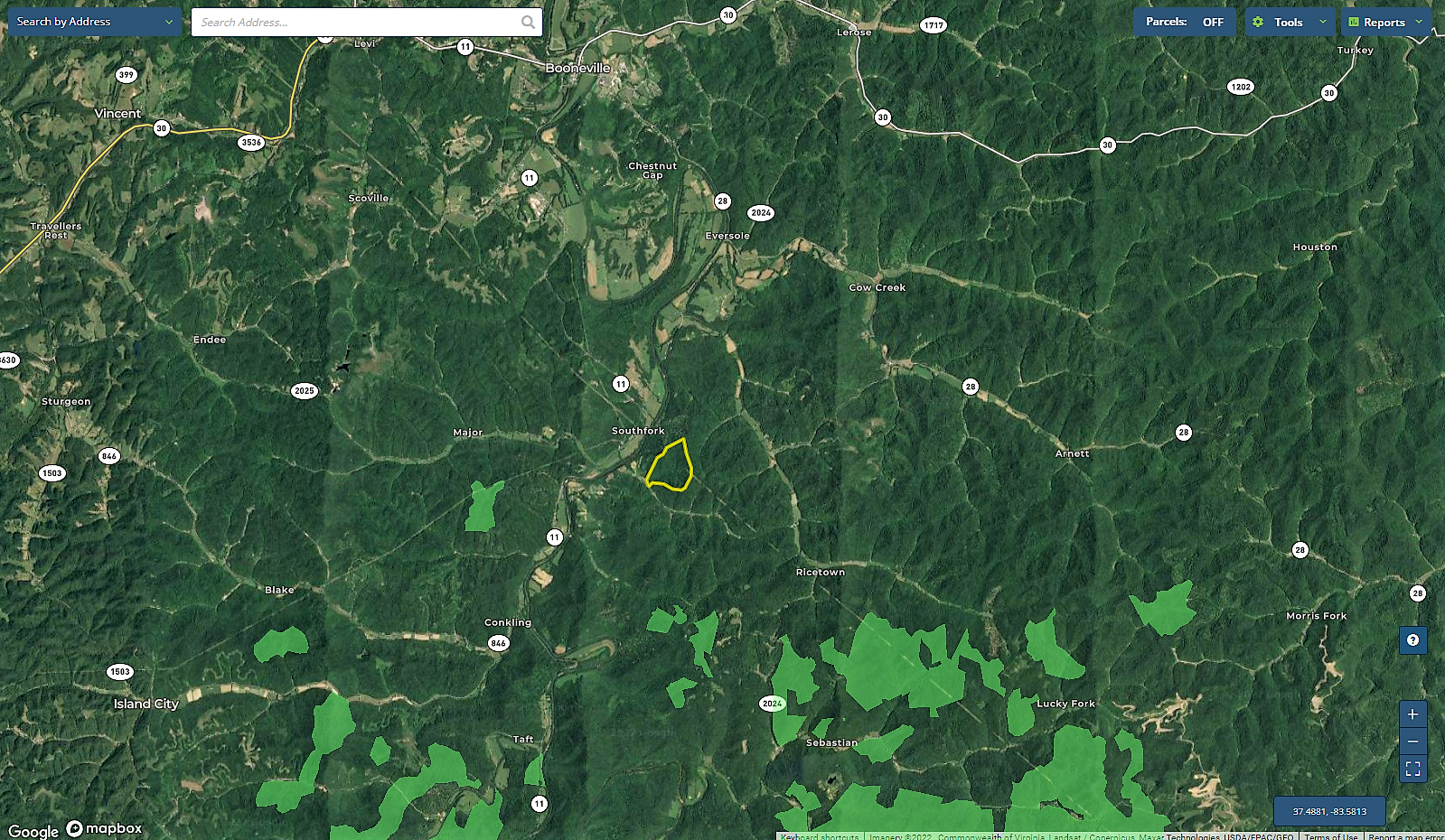The width and height of the screenshot is (1445, 840).
Task: Toggle the Parcels OFF switch
Action: click(1212, 22)
